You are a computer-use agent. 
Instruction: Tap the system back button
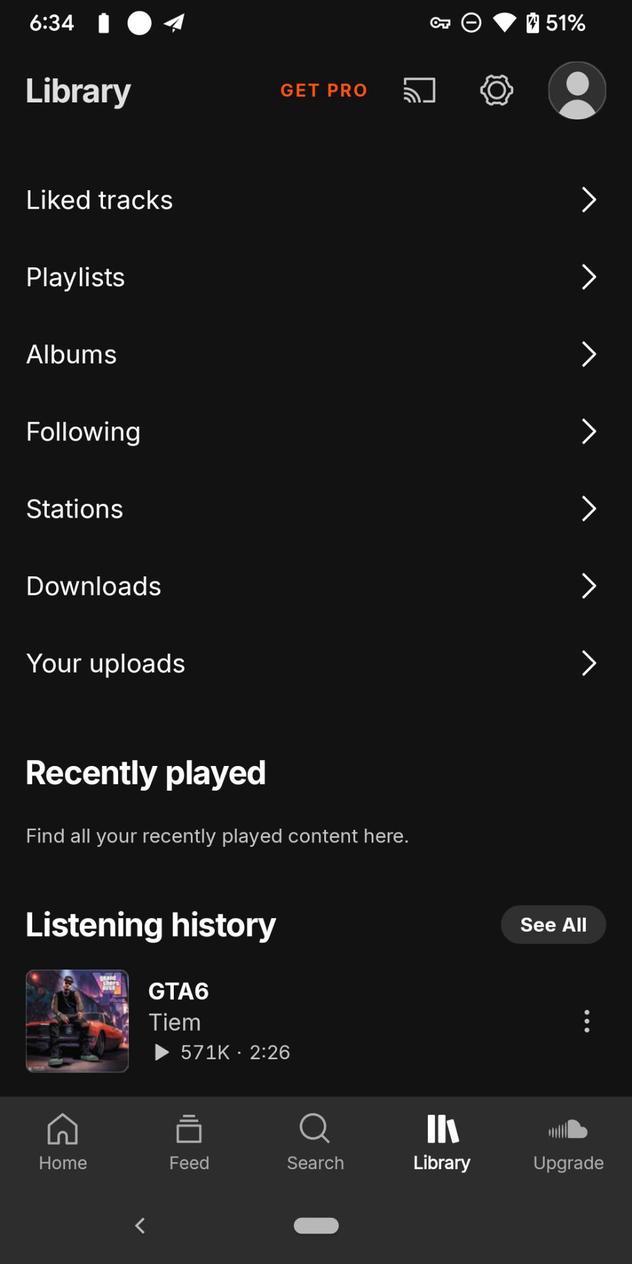(x=140, y=1226)
